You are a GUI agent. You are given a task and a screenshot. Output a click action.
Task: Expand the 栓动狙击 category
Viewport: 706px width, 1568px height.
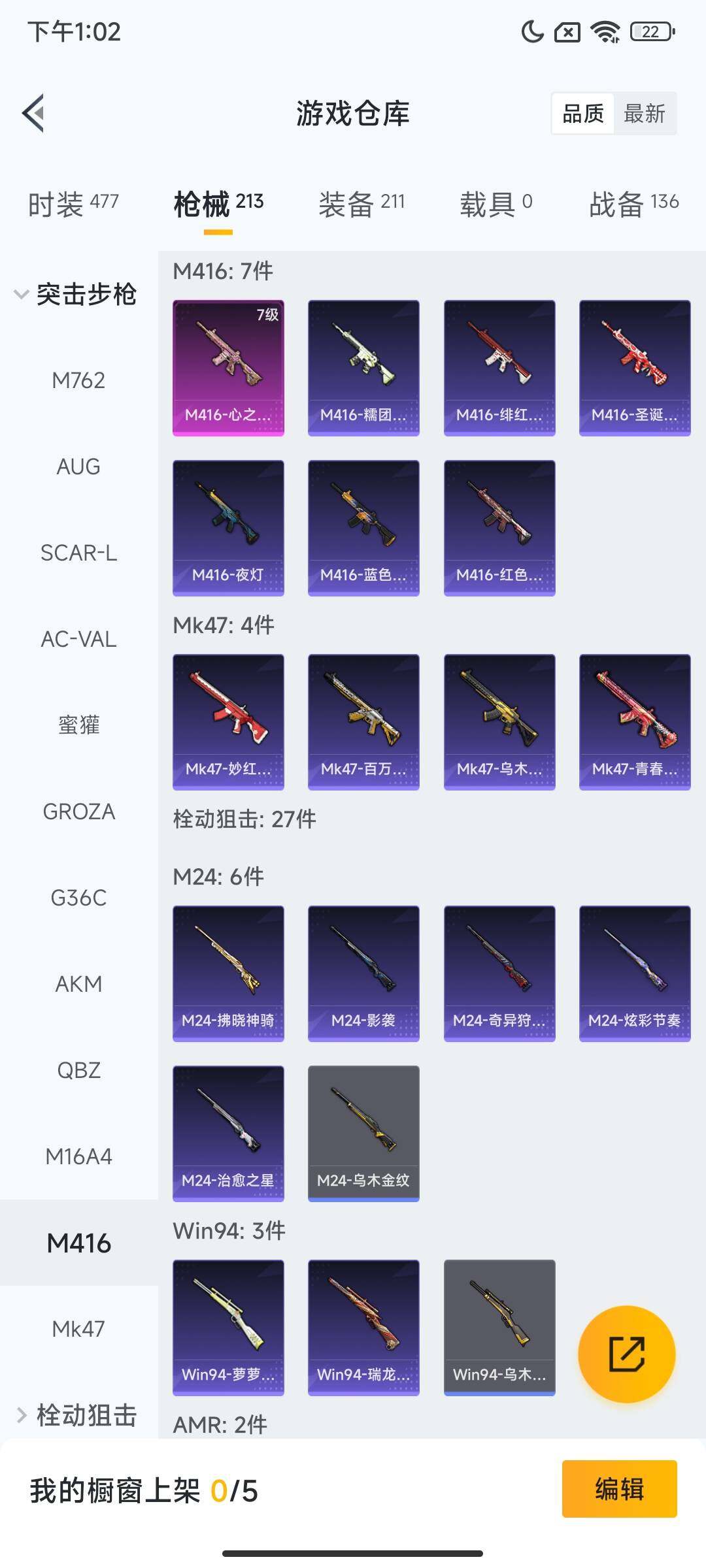[x=75, y=1415]
